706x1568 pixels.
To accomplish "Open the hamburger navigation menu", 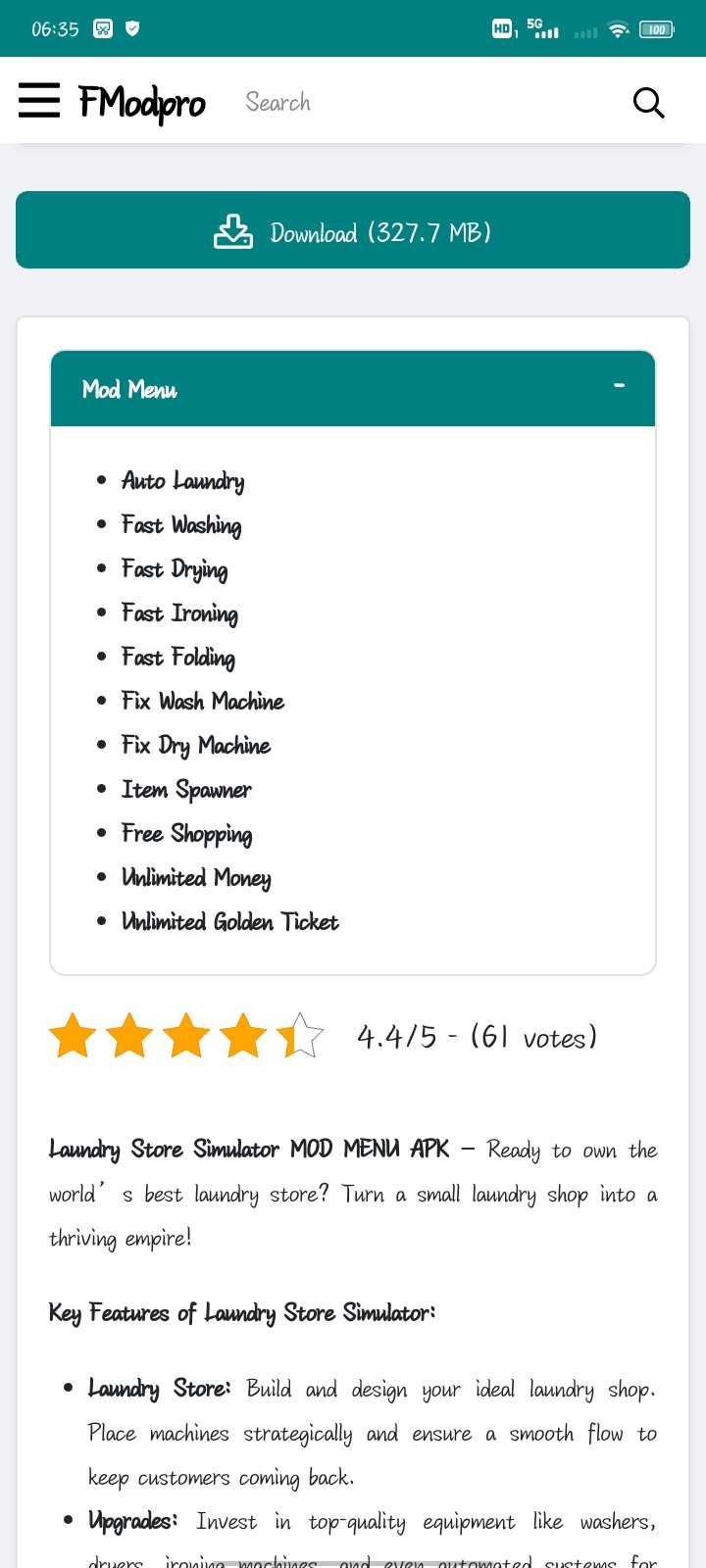I will pos(39,101).
